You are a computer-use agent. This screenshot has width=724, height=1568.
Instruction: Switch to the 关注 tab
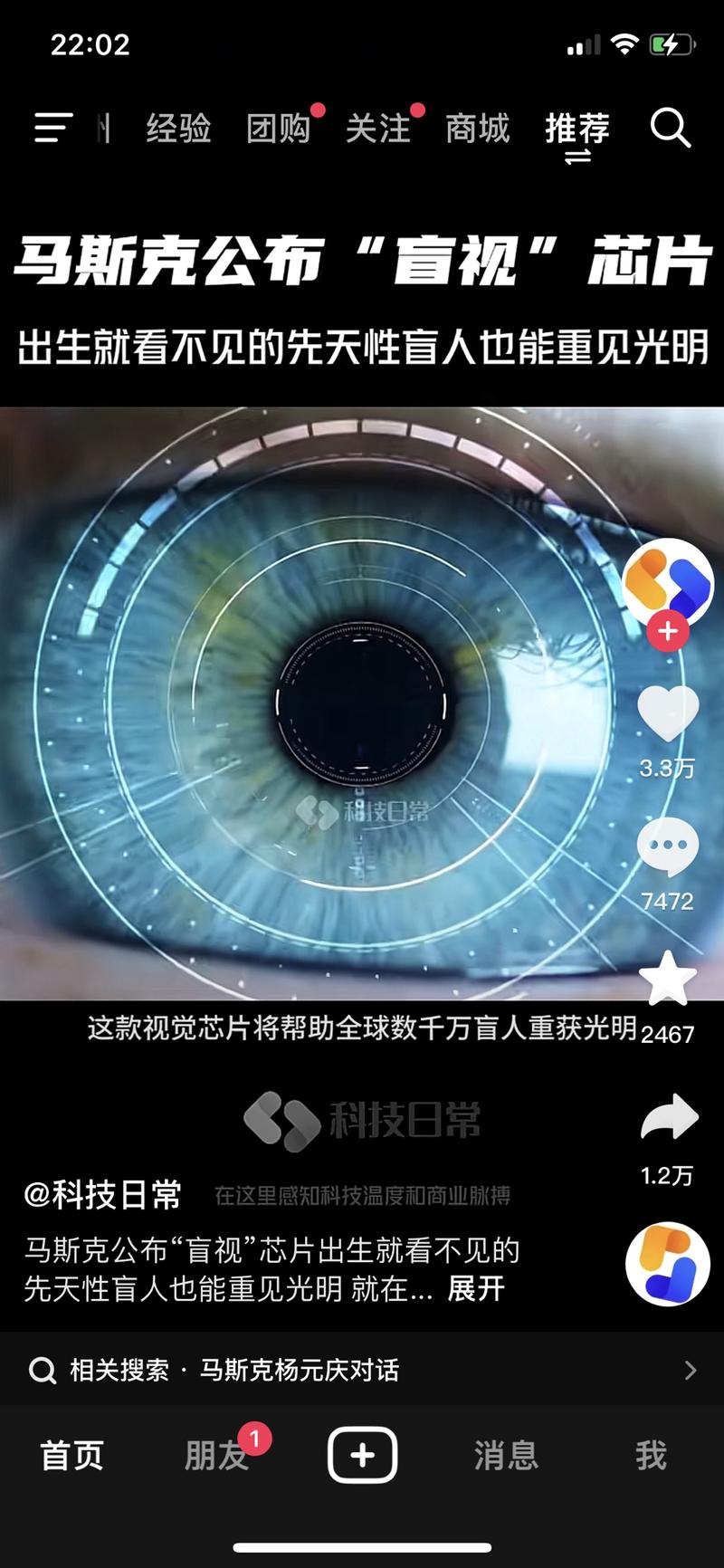point(377,129)
